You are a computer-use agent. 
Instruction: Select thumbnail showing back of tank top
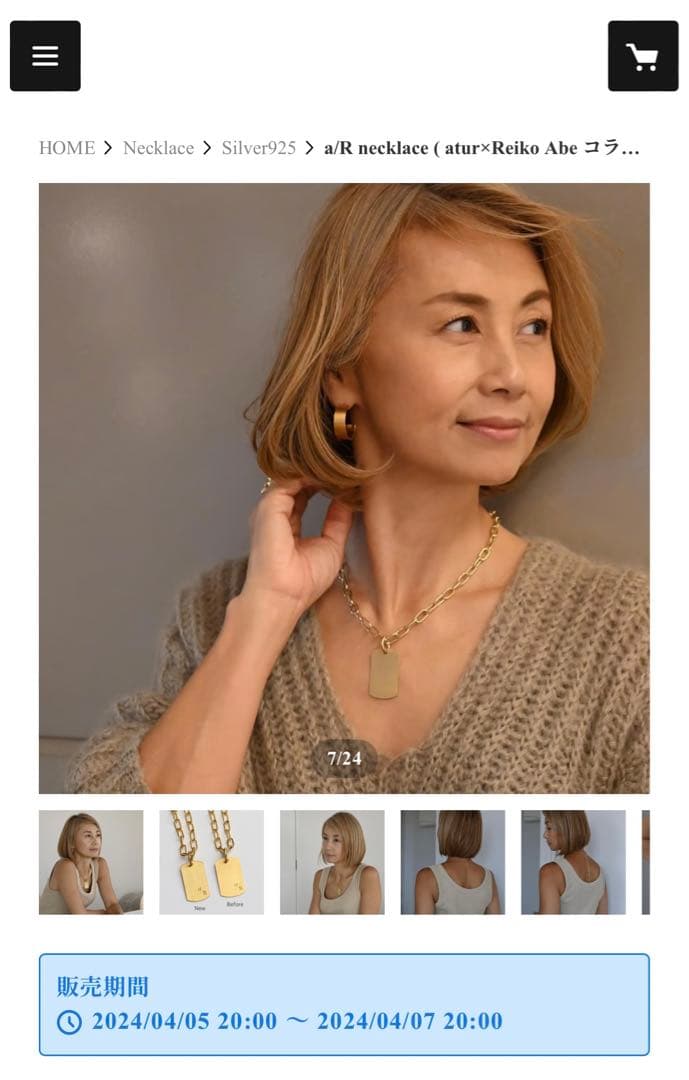(453, 862)
